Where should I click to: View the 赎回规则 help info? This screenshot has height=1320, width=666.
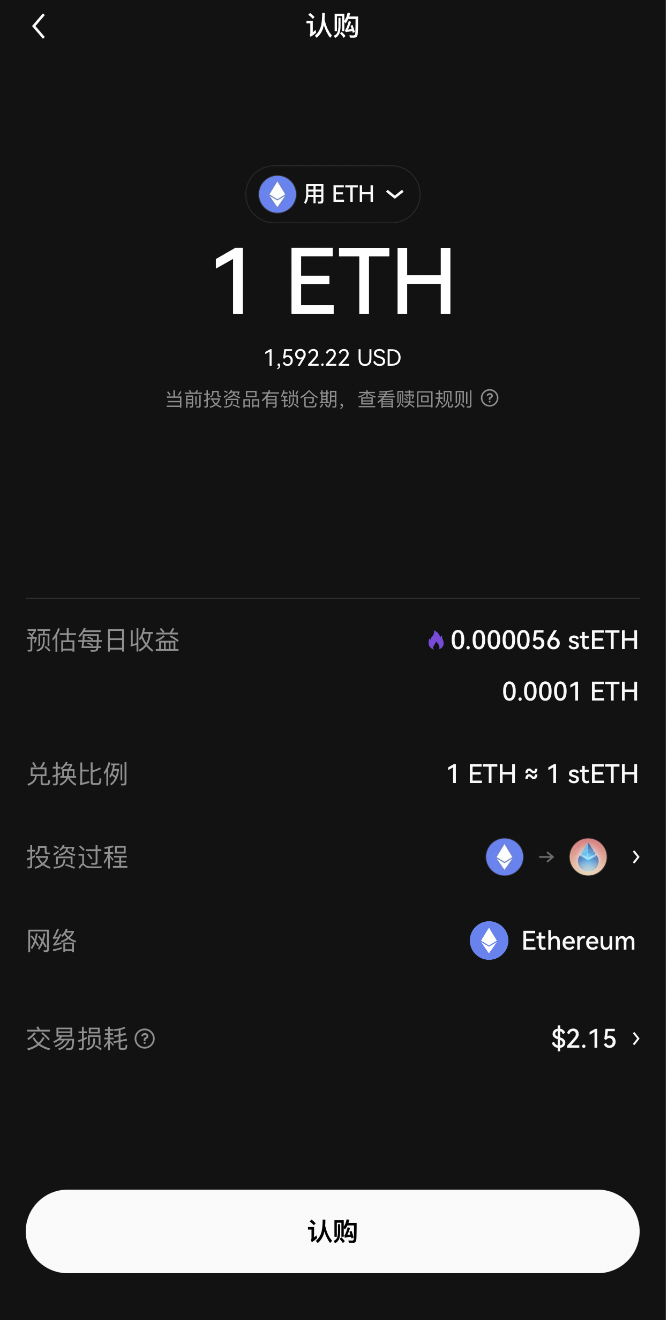(x=490, y=398)
